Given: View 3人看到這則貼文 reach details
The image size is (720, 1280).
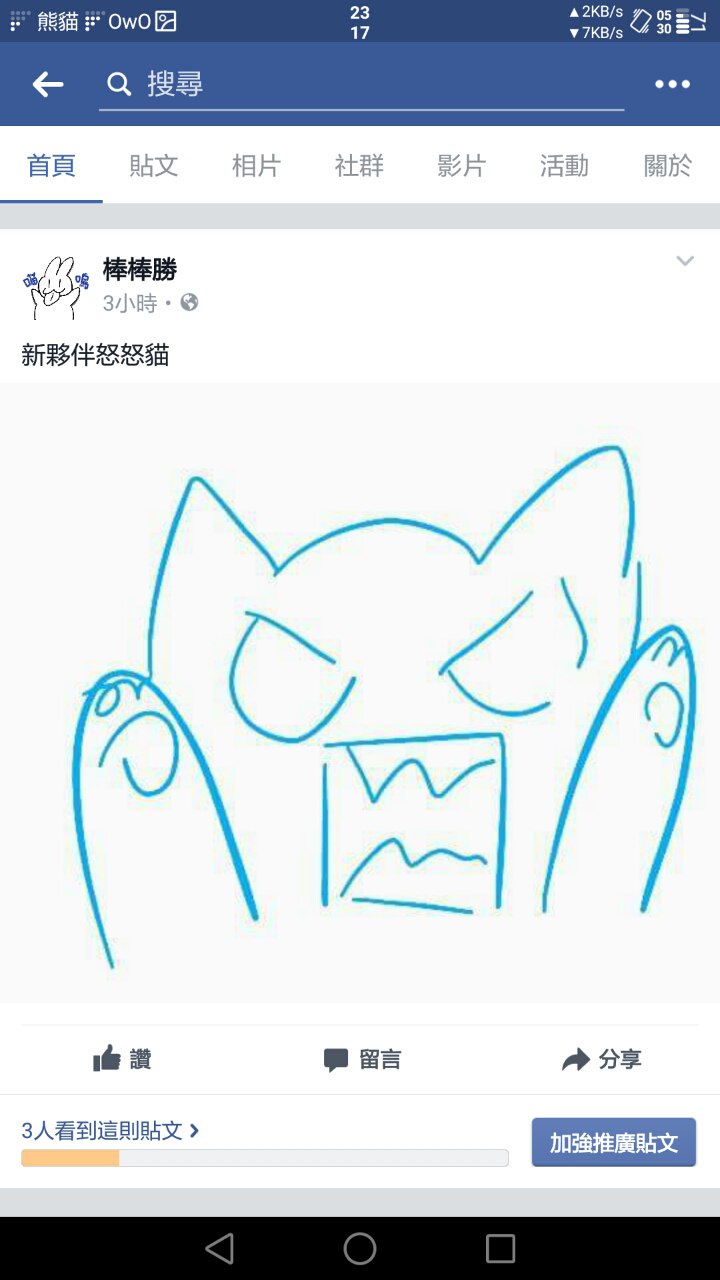Looking at the screenshot, I should coord(110,1130).
